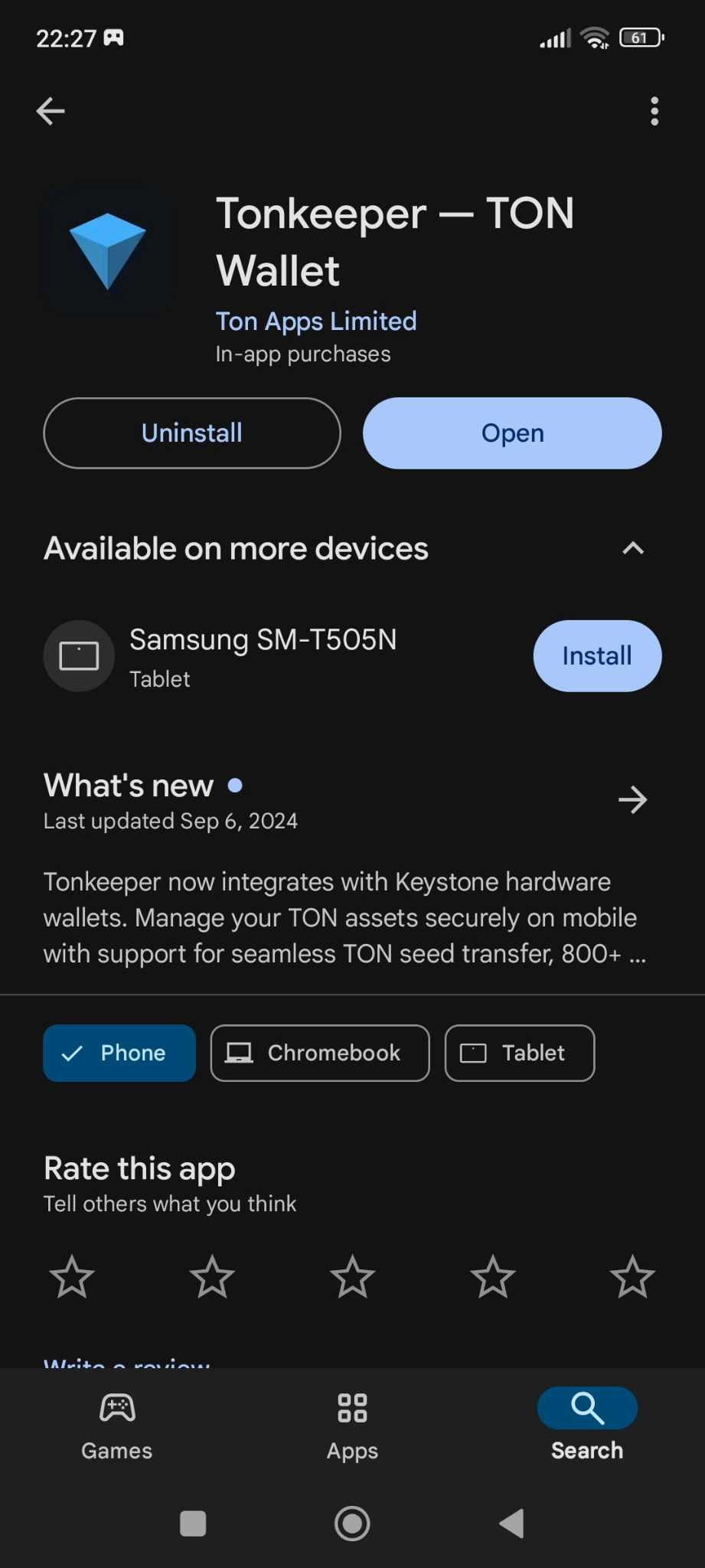Collapse the Available on more devices section
Image resolution: width=705 pixels, height=1568 pixels.
(x=632, y=548)
